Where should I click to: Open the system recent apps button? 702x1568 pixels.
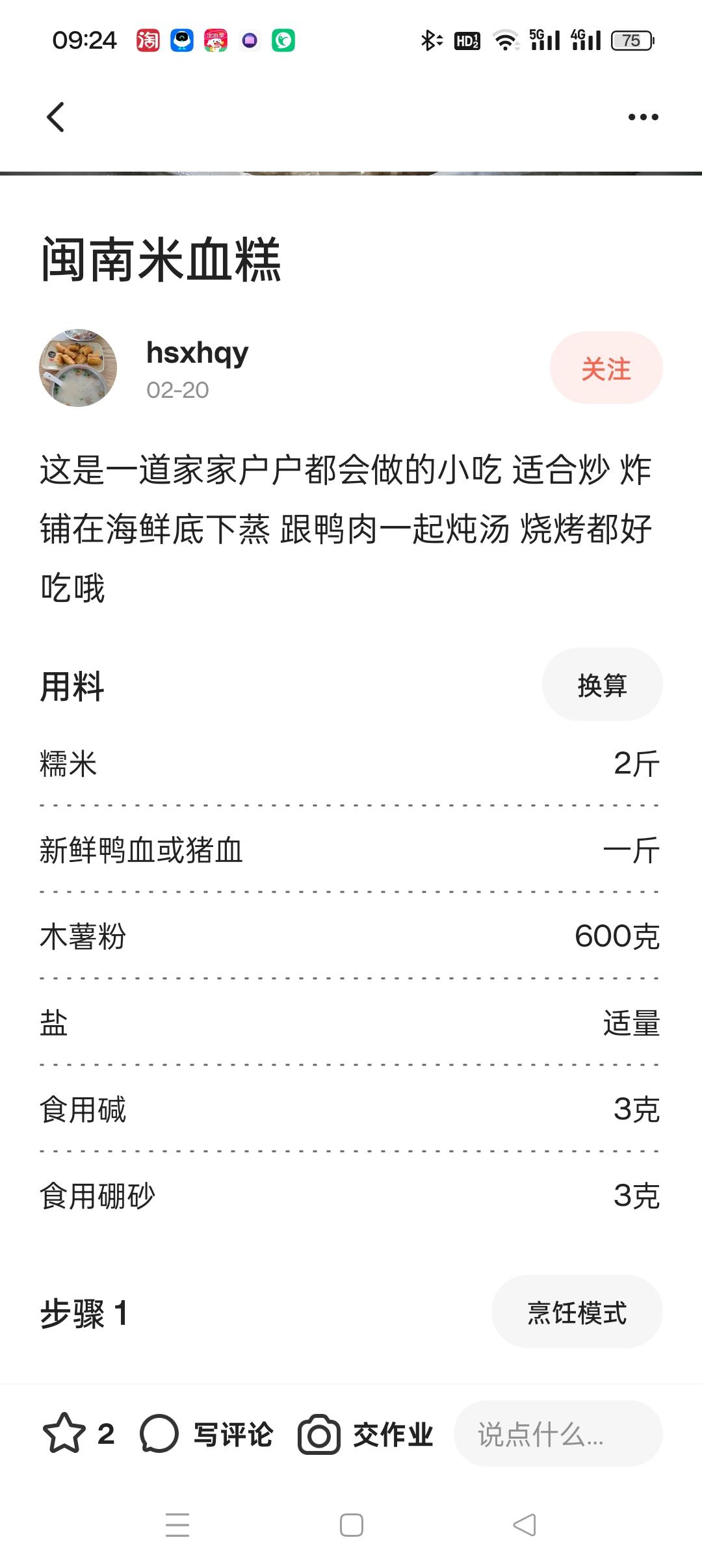click(177, 1525)
